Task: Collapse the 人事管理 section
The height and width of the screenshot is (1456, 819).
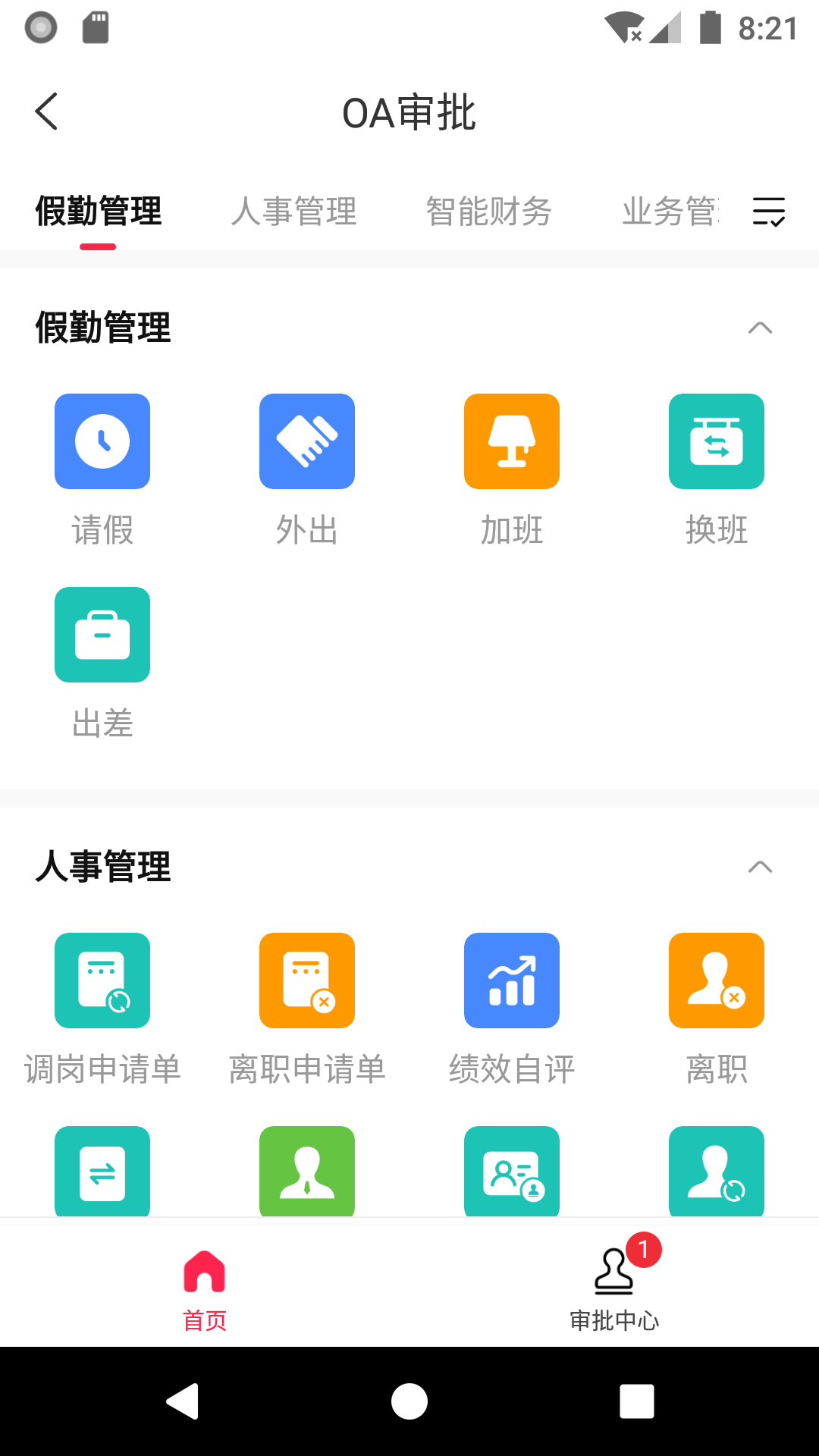Action: coord(760,867)
